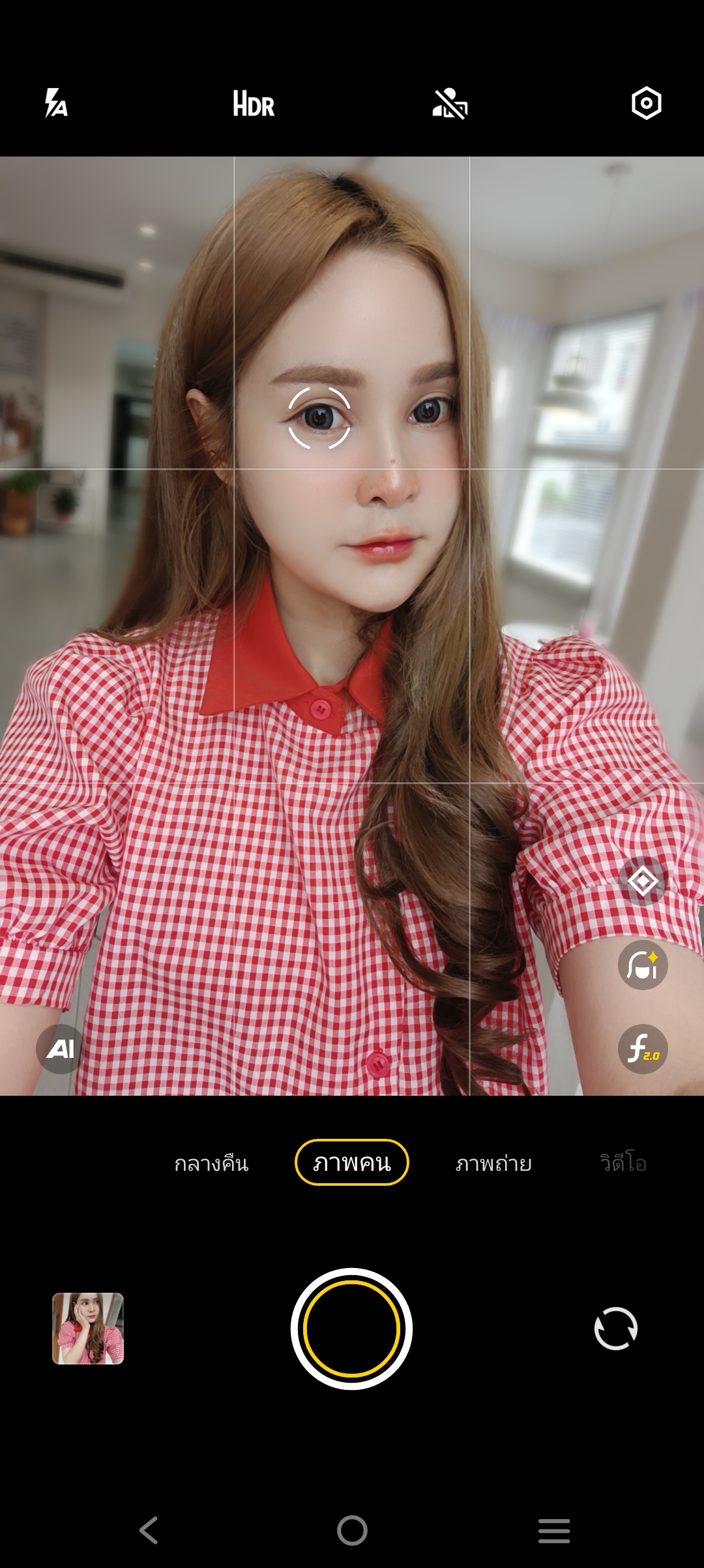Toggle the AI scene enhancement

pos(61,1049)
